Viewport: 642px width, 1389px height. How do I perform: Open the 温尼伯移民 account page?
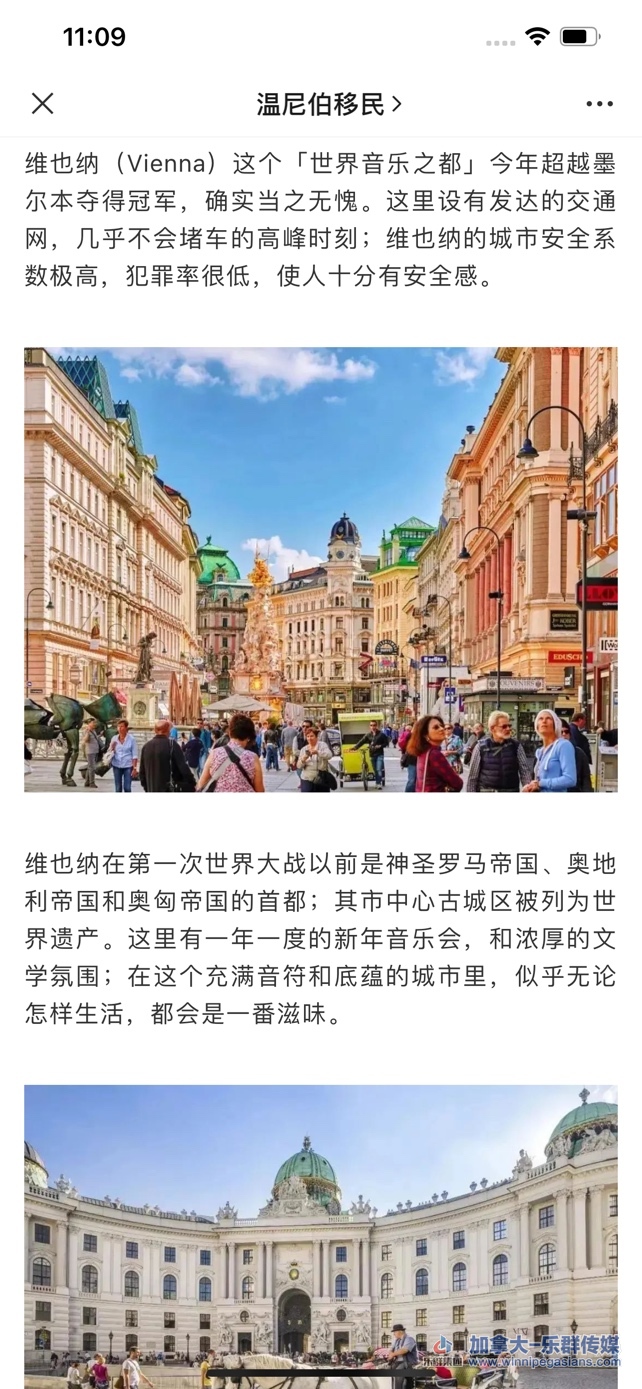click(x=328, y=104)
